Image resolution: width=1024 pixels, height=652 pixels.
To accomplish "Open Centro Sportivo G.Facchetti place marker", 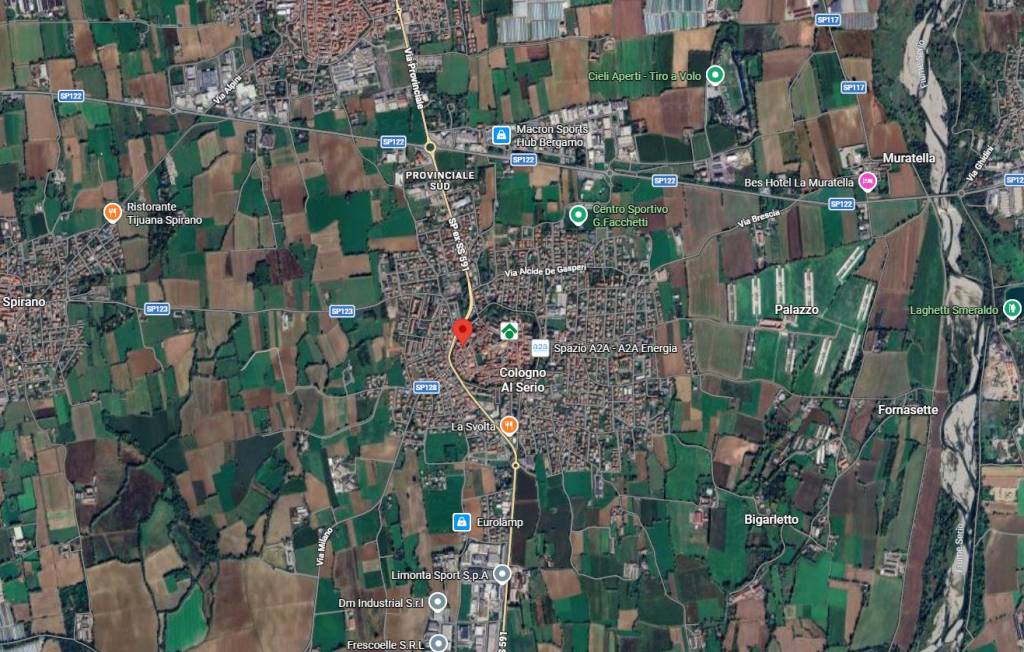I will 577,214.
